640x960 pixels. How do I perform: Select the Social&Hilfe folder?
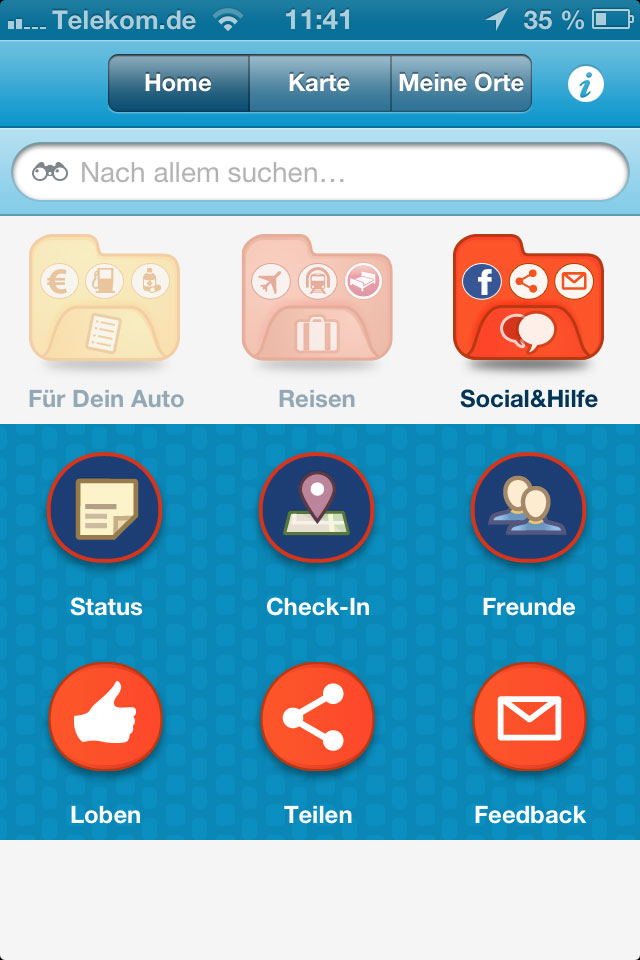tap(528, 300)
